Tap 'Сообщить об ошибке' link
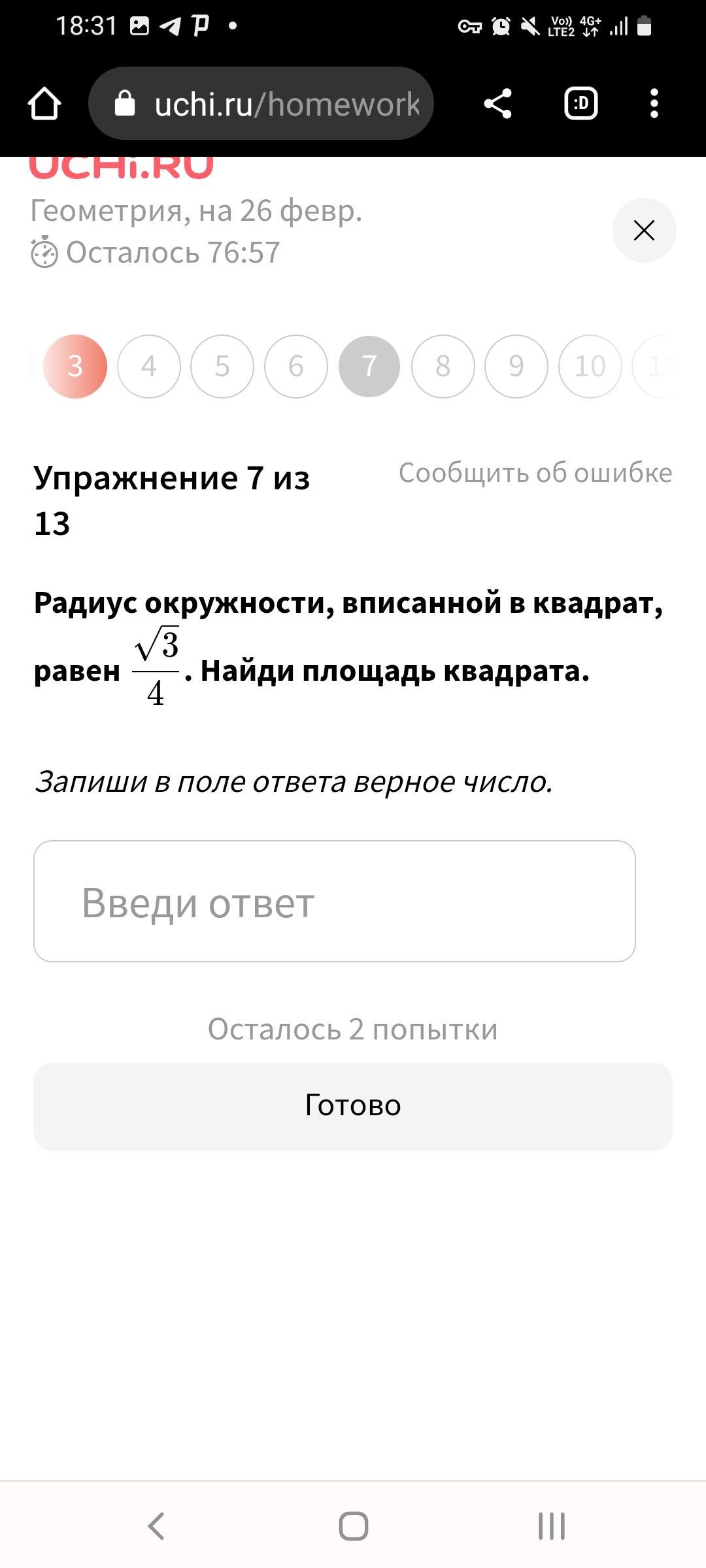706x1568 pixels. click(535, 472)
